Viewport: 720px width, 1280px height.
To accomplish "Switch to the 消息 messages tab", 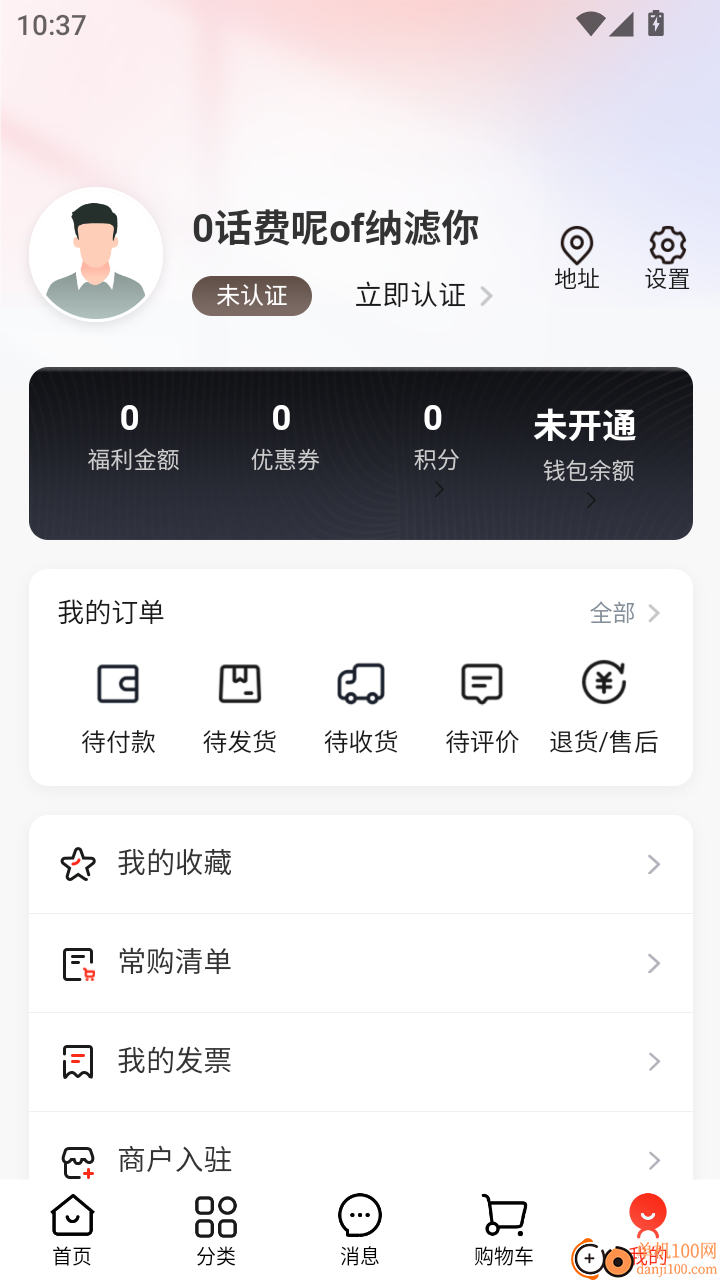I will [359, 1230].
